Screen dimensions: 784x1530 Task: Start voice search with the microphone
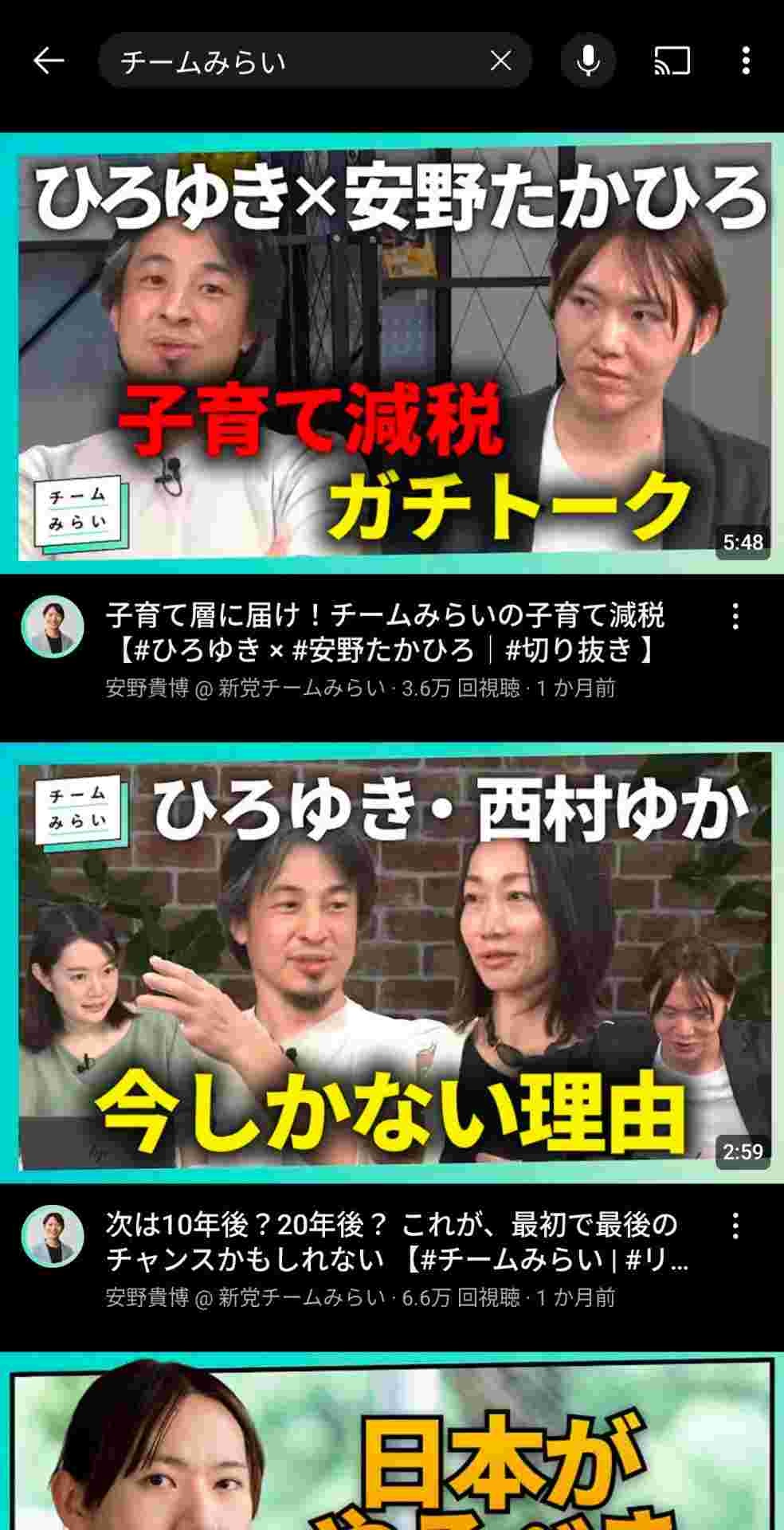588,61
